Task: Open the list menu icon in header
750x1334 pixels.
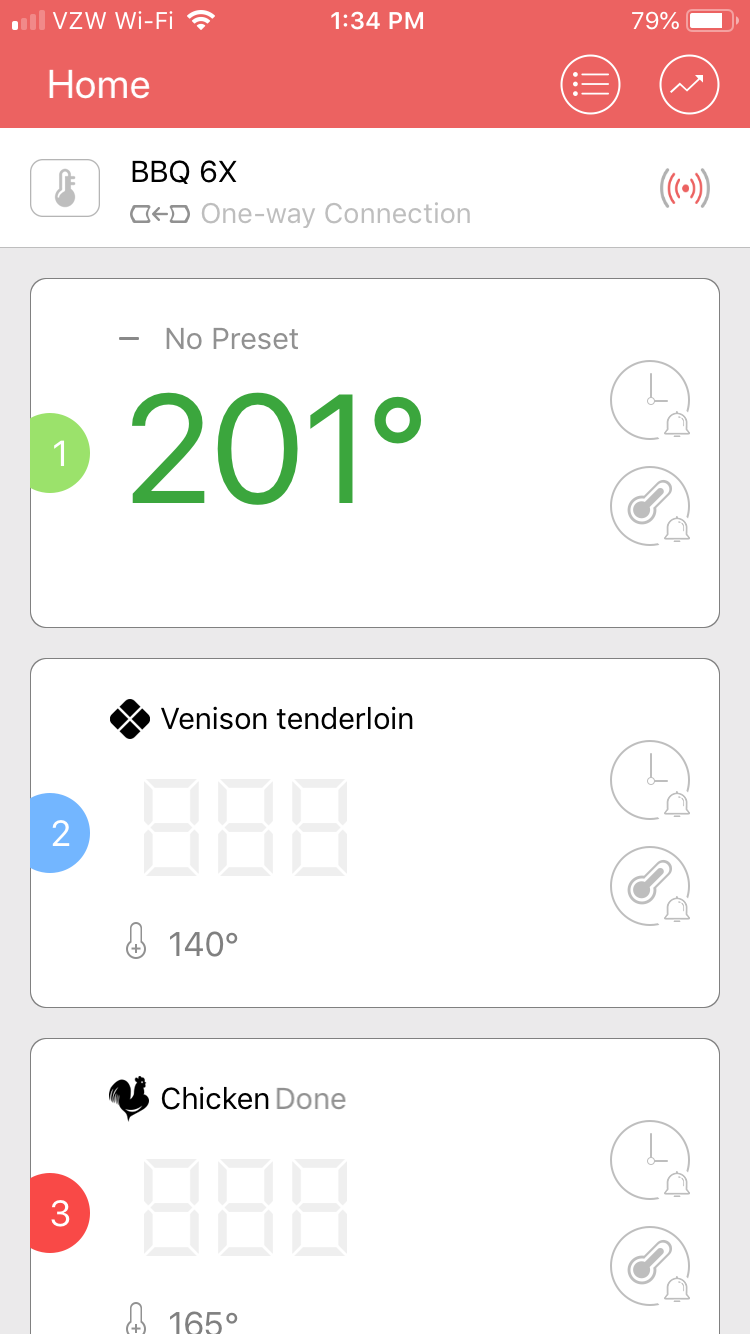Action: (x=590, y=85)
